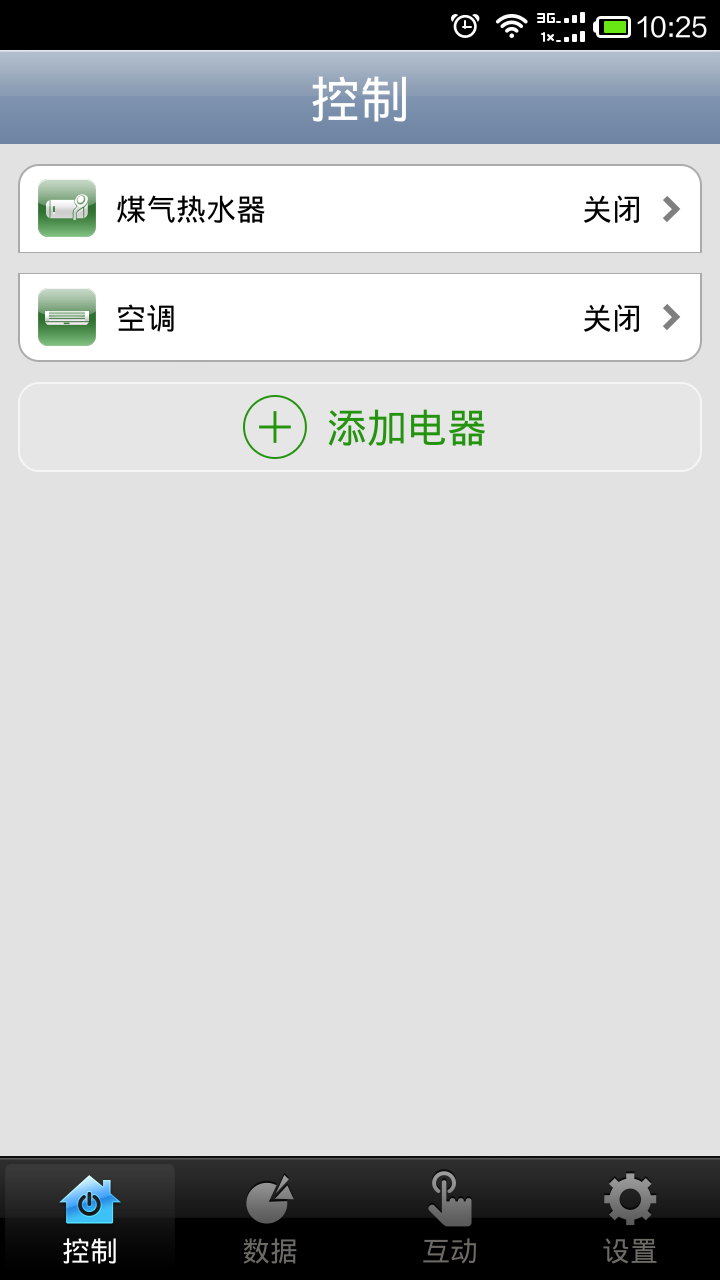Click the Wi-Fi icon in status bar
This screenshot has width=720, height=1280.
pyautogui.click(x=511, y=24)
